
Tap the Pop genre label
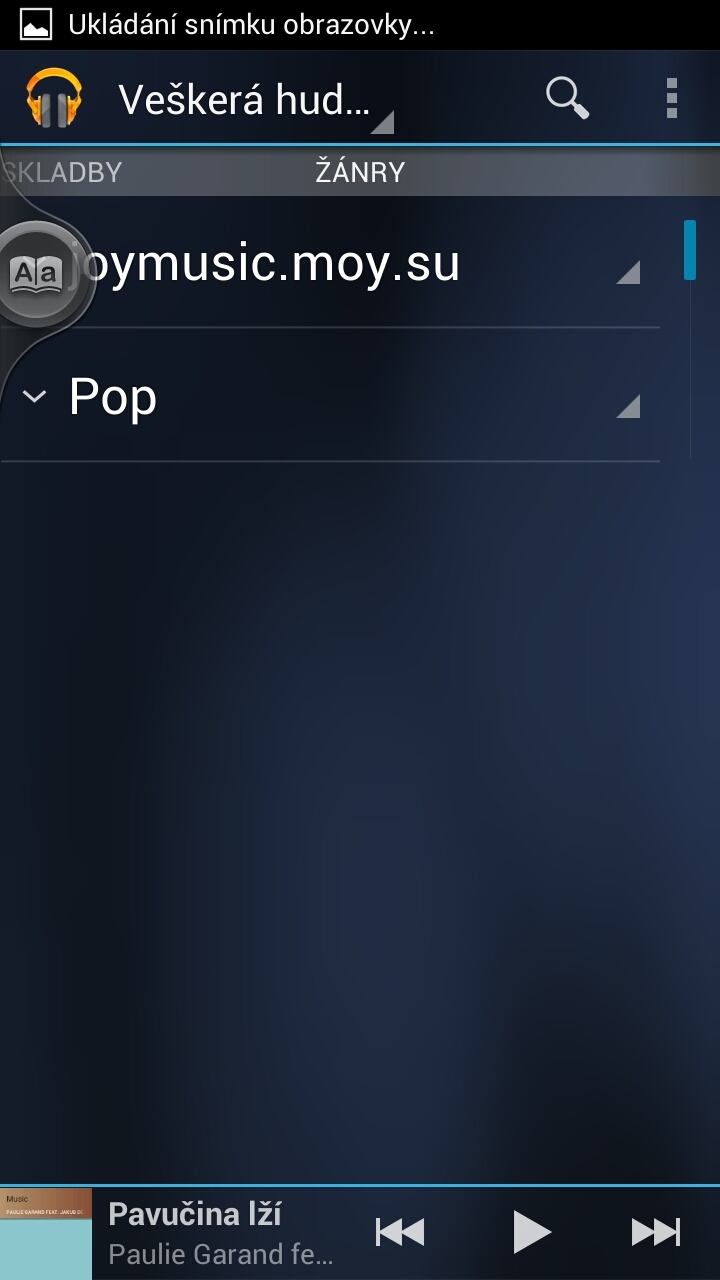tap(112, 396)
